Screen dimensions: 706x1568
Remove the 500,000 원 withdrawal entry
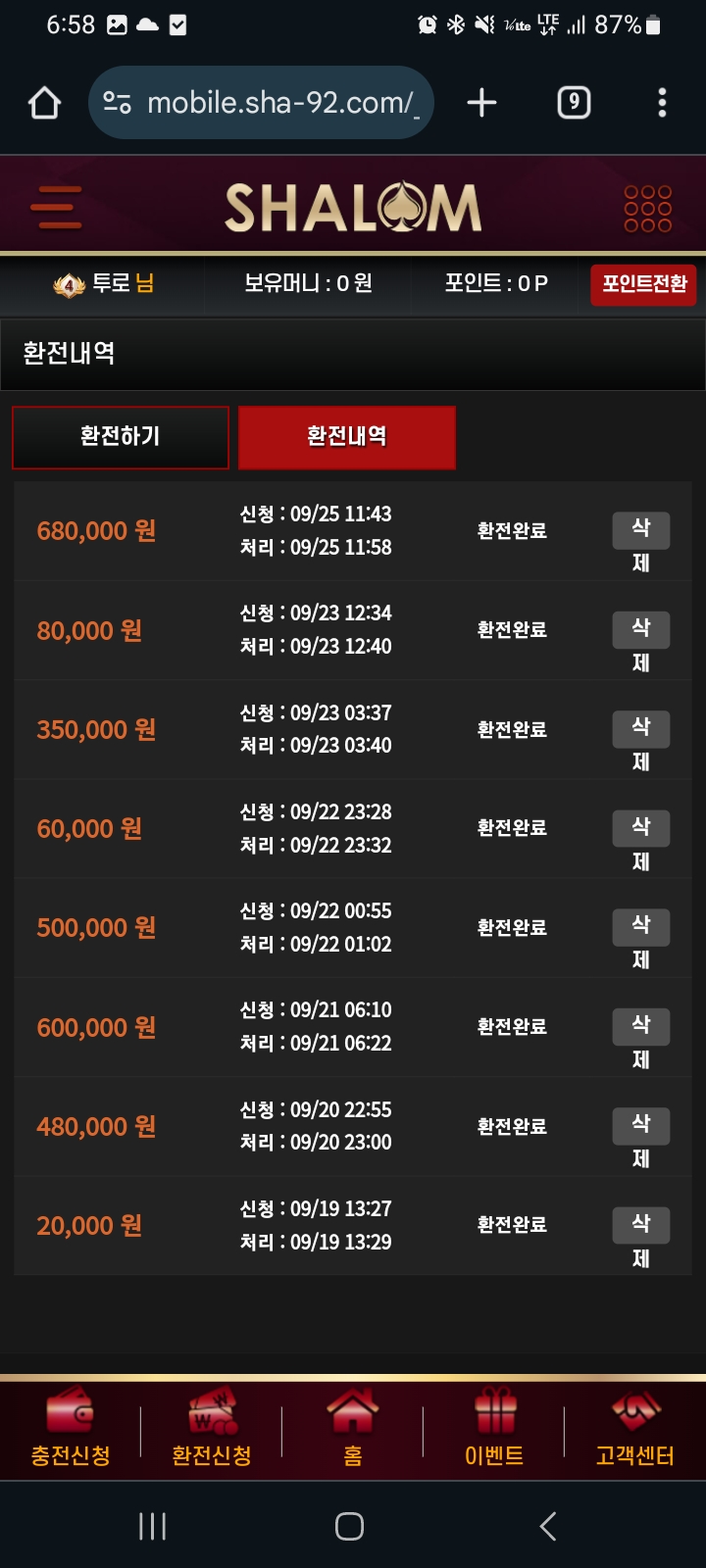tap(640, 927)
